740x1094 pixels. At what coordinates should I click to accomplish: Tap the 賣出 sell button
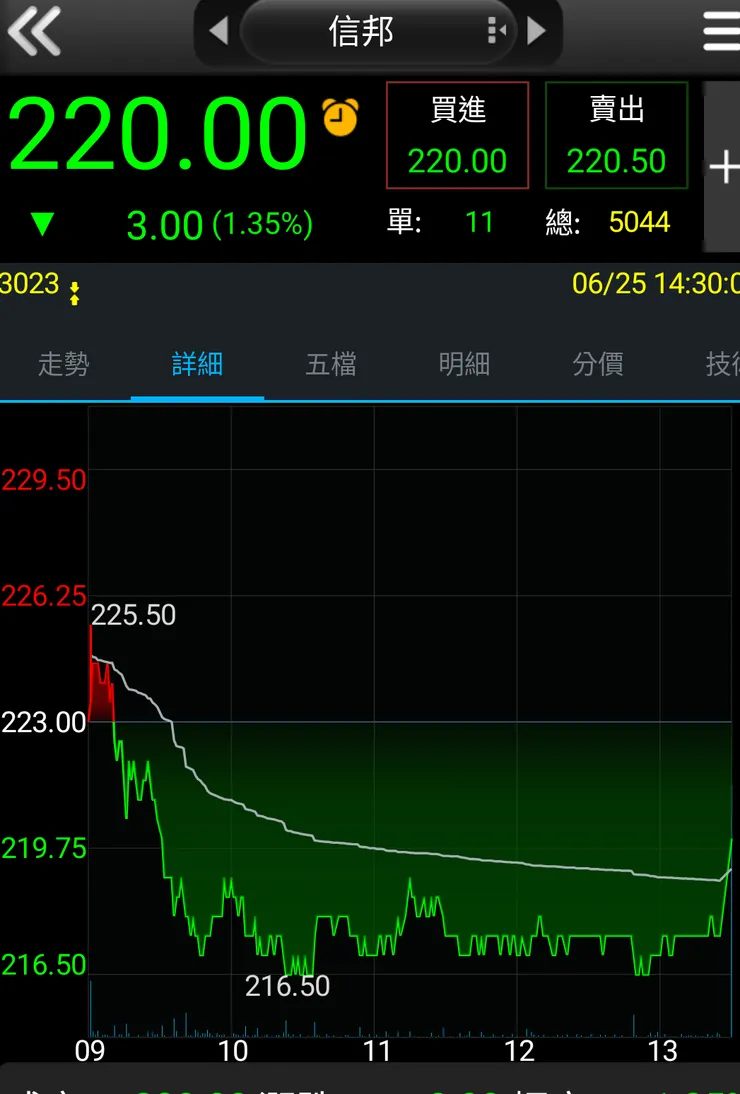[x=616, y=136]
